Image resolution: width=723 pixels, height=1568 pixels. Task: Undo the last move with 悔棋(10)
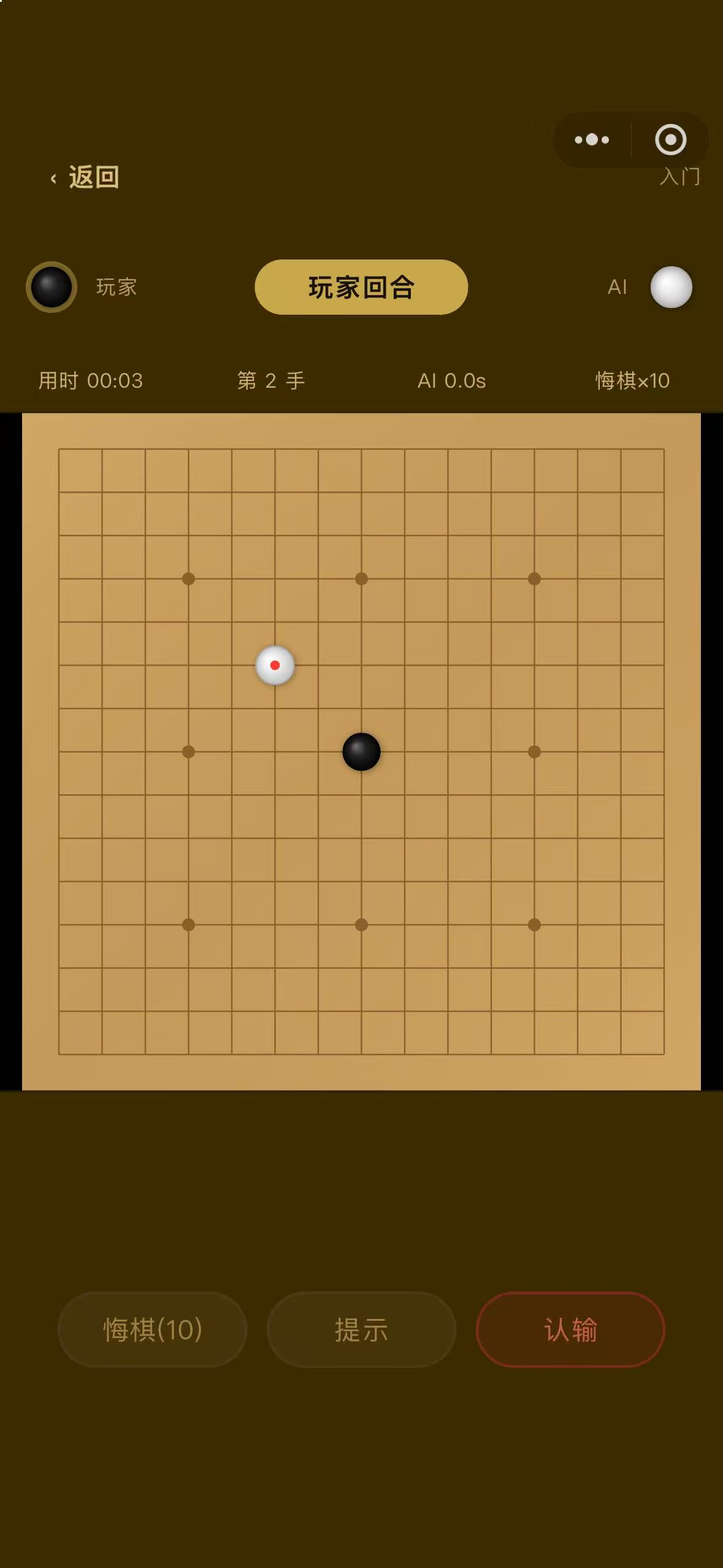tap(152, 1329)
